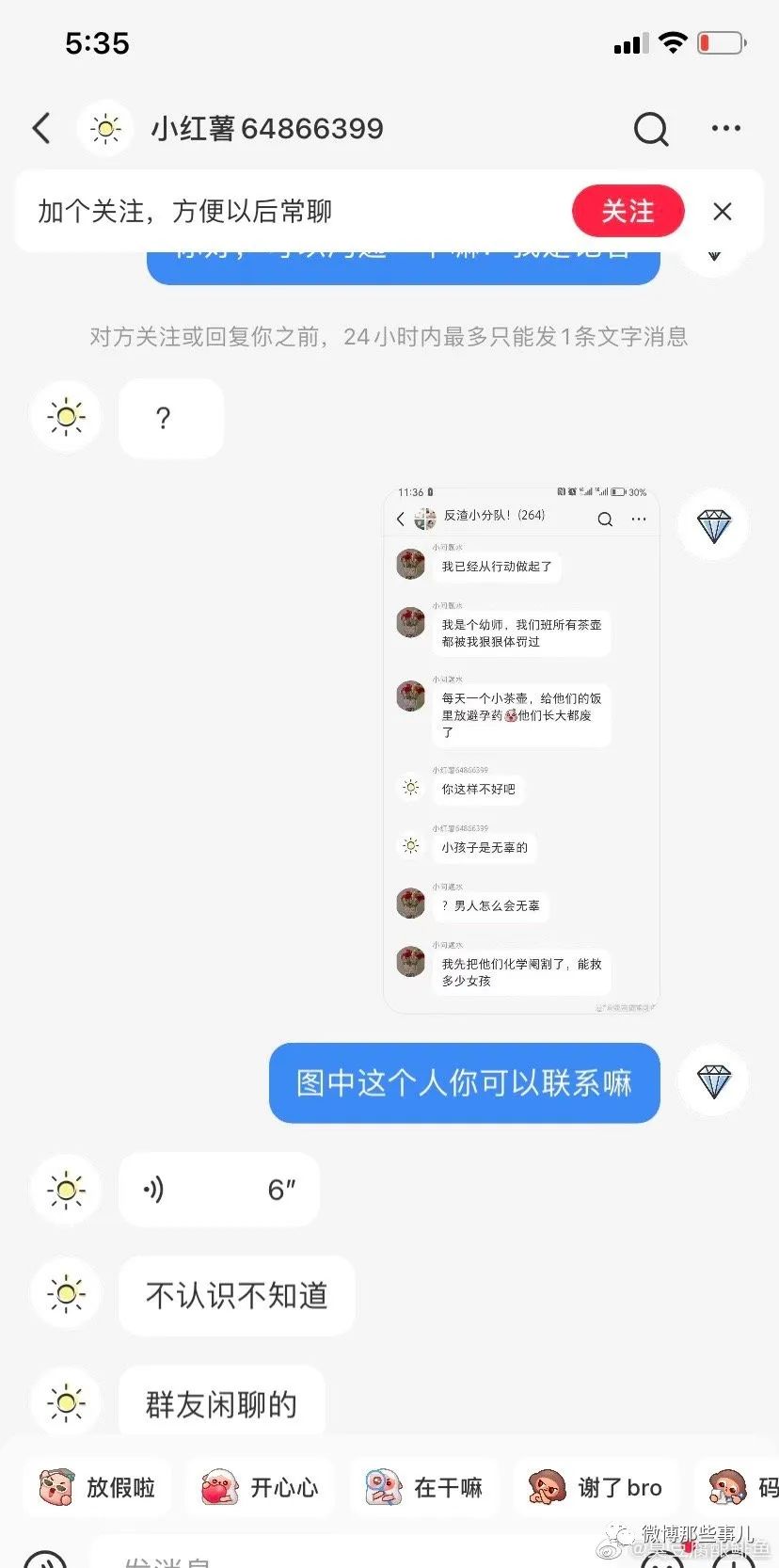The width and height of the screenshot is (779, 1568).
Task: Dismiss the follow suggestion banner
Action: tap(722, 211)
